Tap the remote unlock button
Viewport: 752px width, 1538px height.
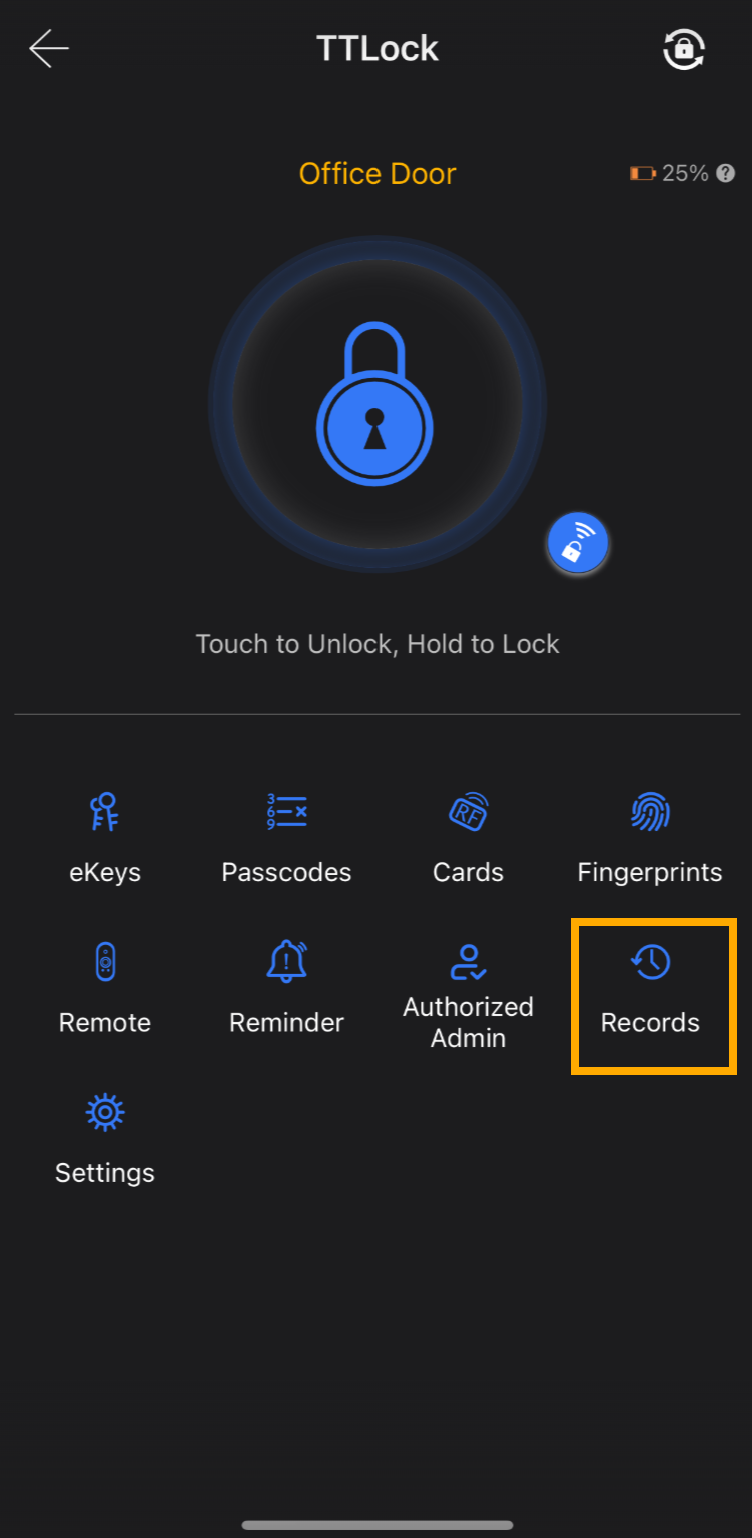[x=577, y=543]
